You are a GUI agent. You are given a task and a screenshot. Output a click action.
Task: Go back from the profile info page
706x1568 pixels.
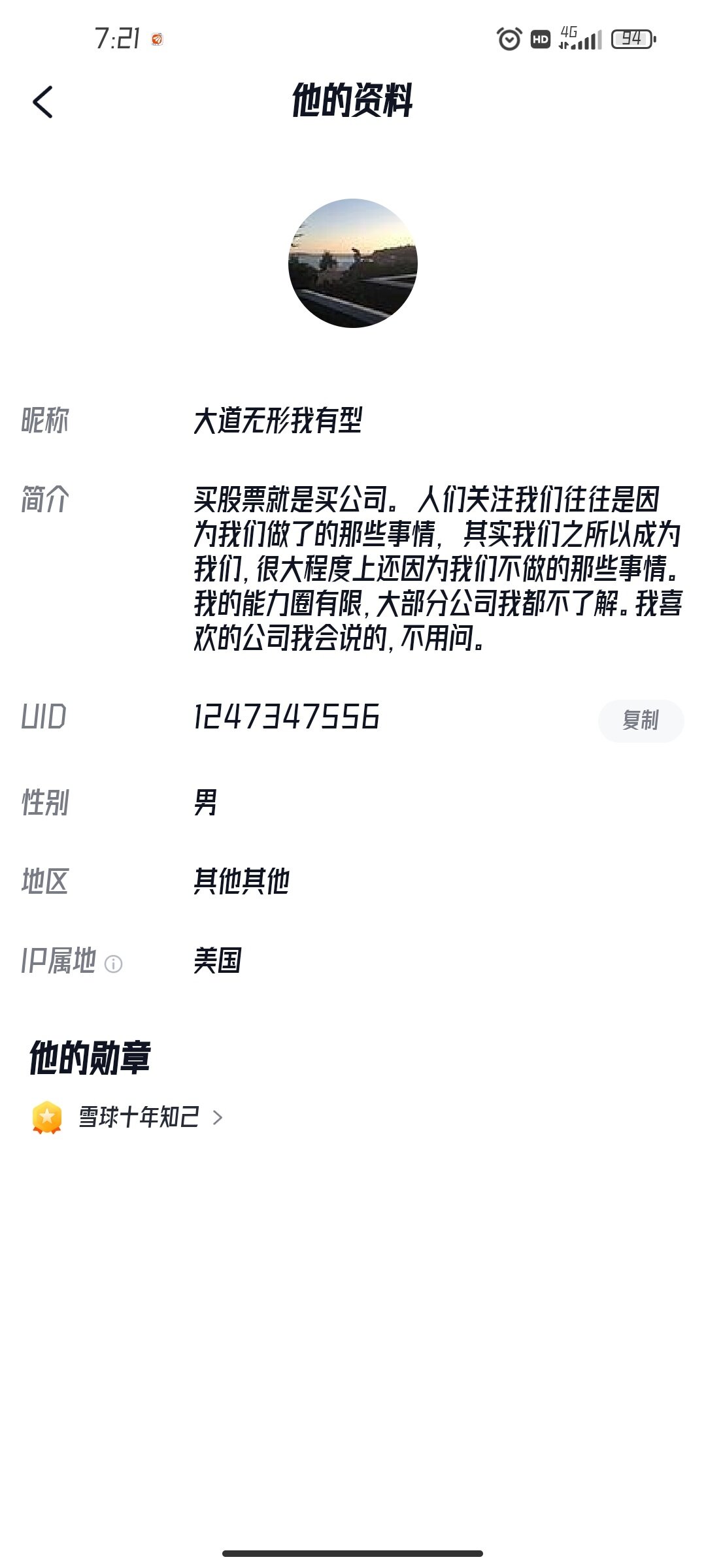42,102
